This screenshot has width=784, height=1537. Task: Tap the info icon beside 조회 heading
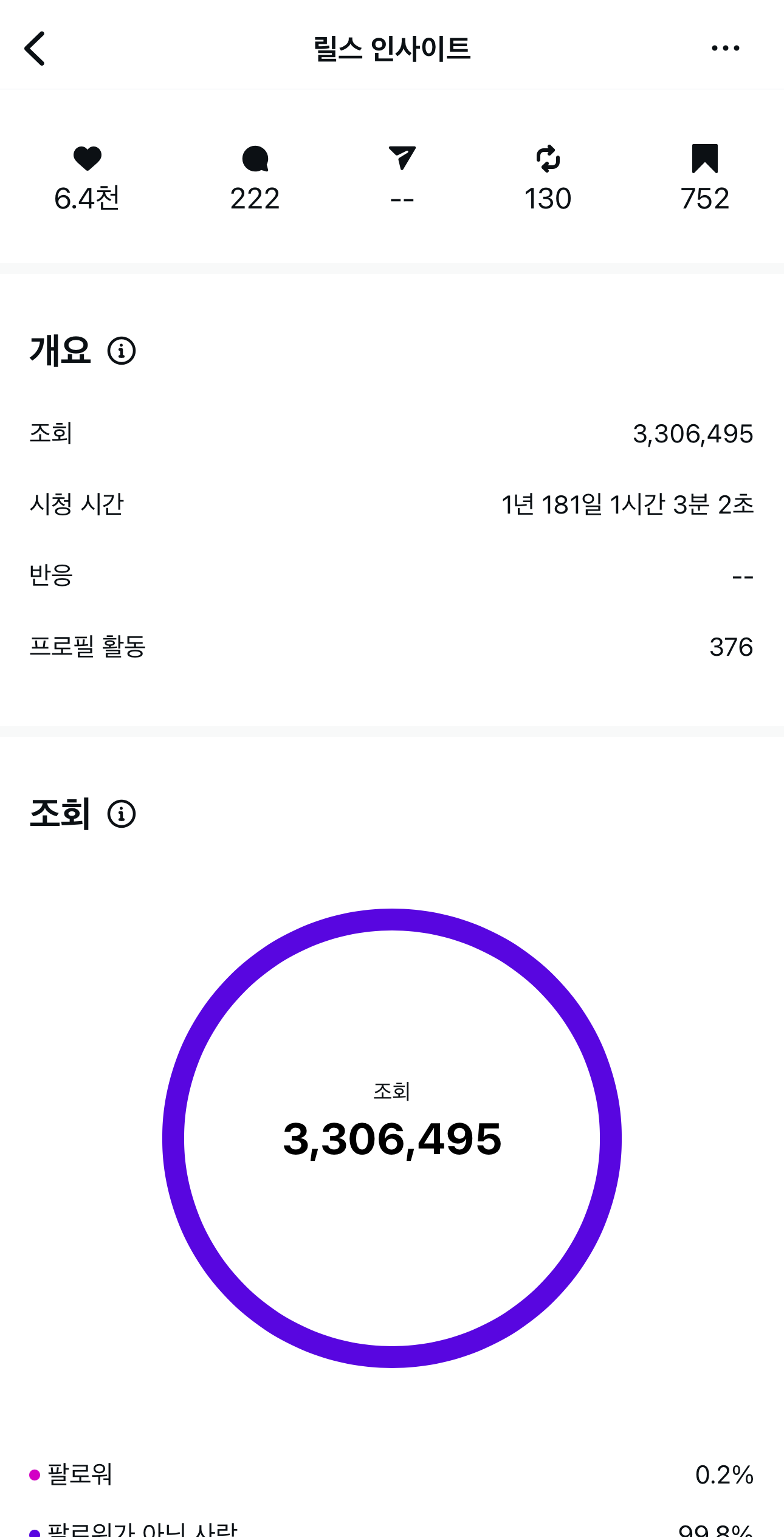122,814
